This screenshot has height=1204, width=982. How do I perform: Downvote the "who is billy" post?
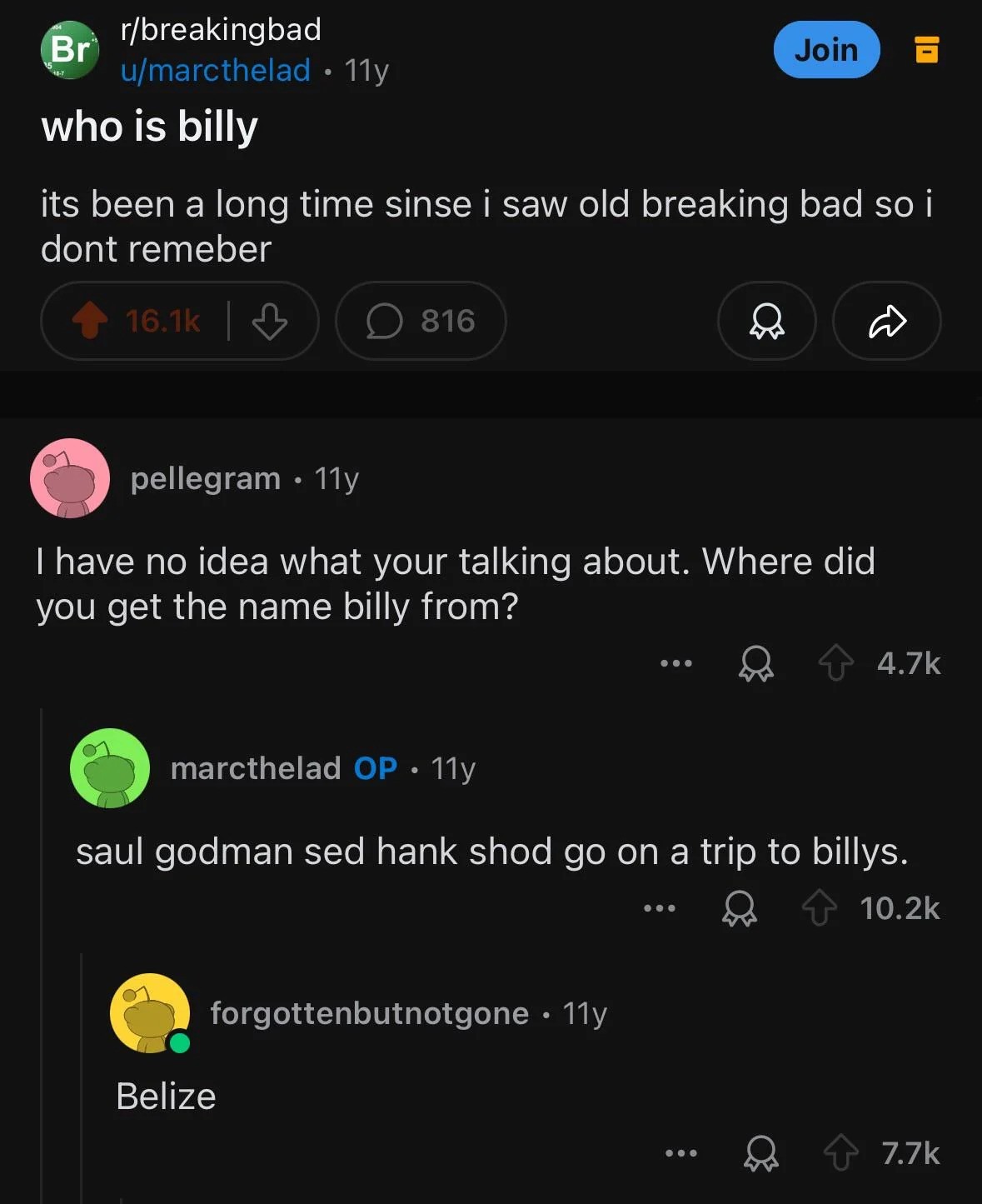(269, 321)
